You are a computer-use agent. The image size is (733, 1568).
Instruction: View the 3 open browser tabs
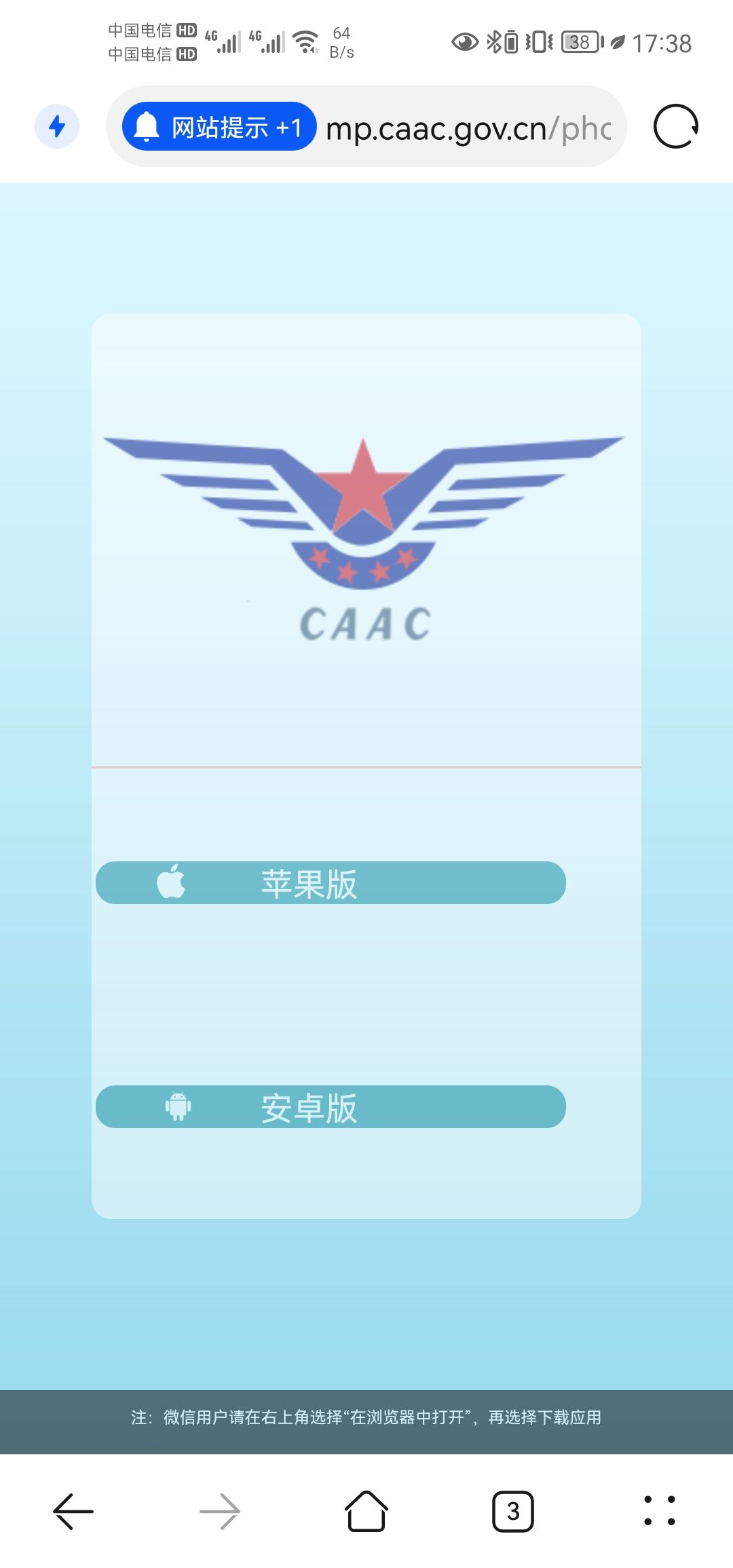point(513,1512)
